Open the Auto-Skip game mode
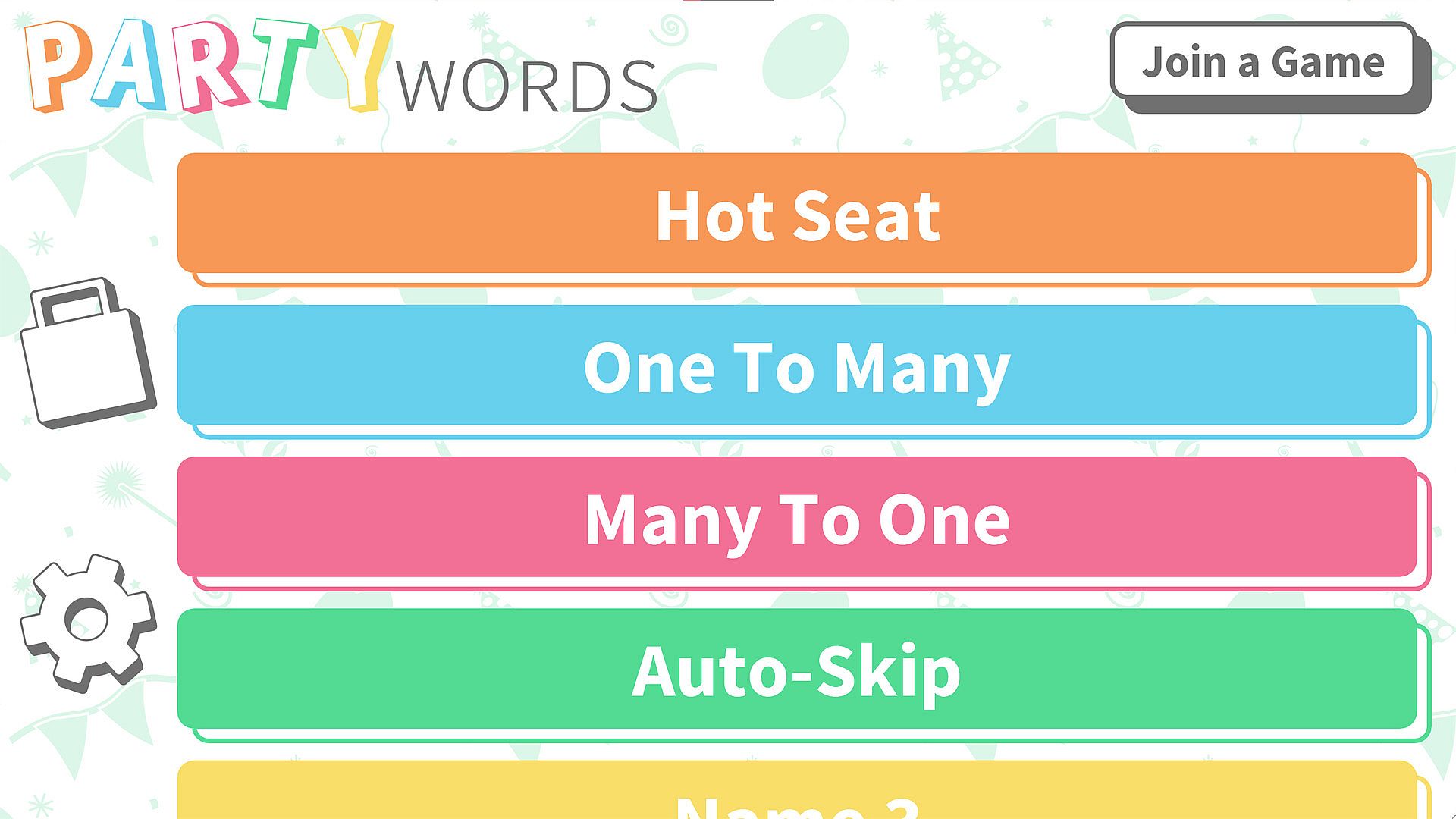Viewport: 1456px width, 819px height. tap(796, 669)
